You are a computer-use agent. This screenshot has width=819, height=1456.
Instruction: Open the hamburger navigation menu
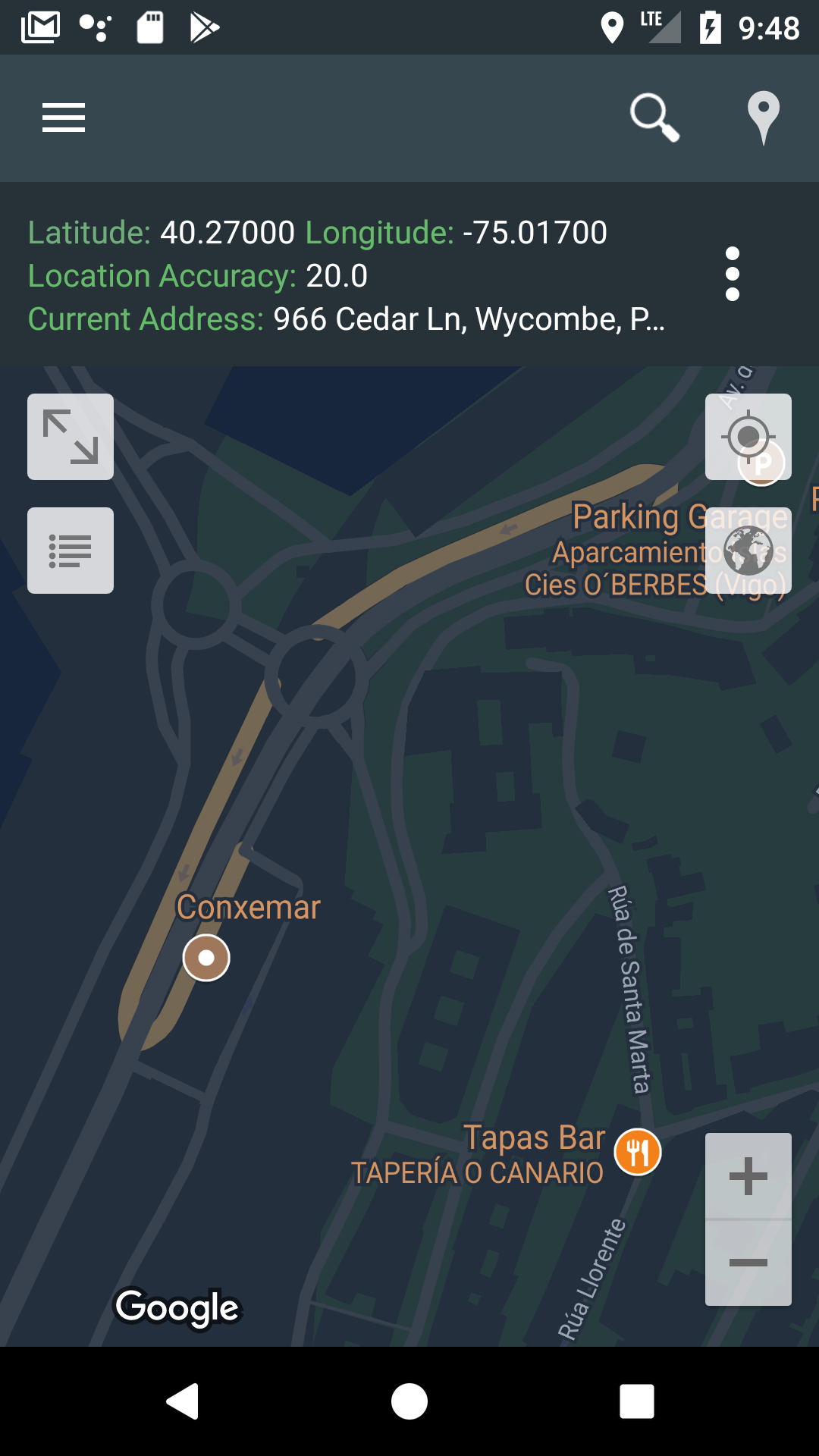pyautogui.click(x=64, y=118)
